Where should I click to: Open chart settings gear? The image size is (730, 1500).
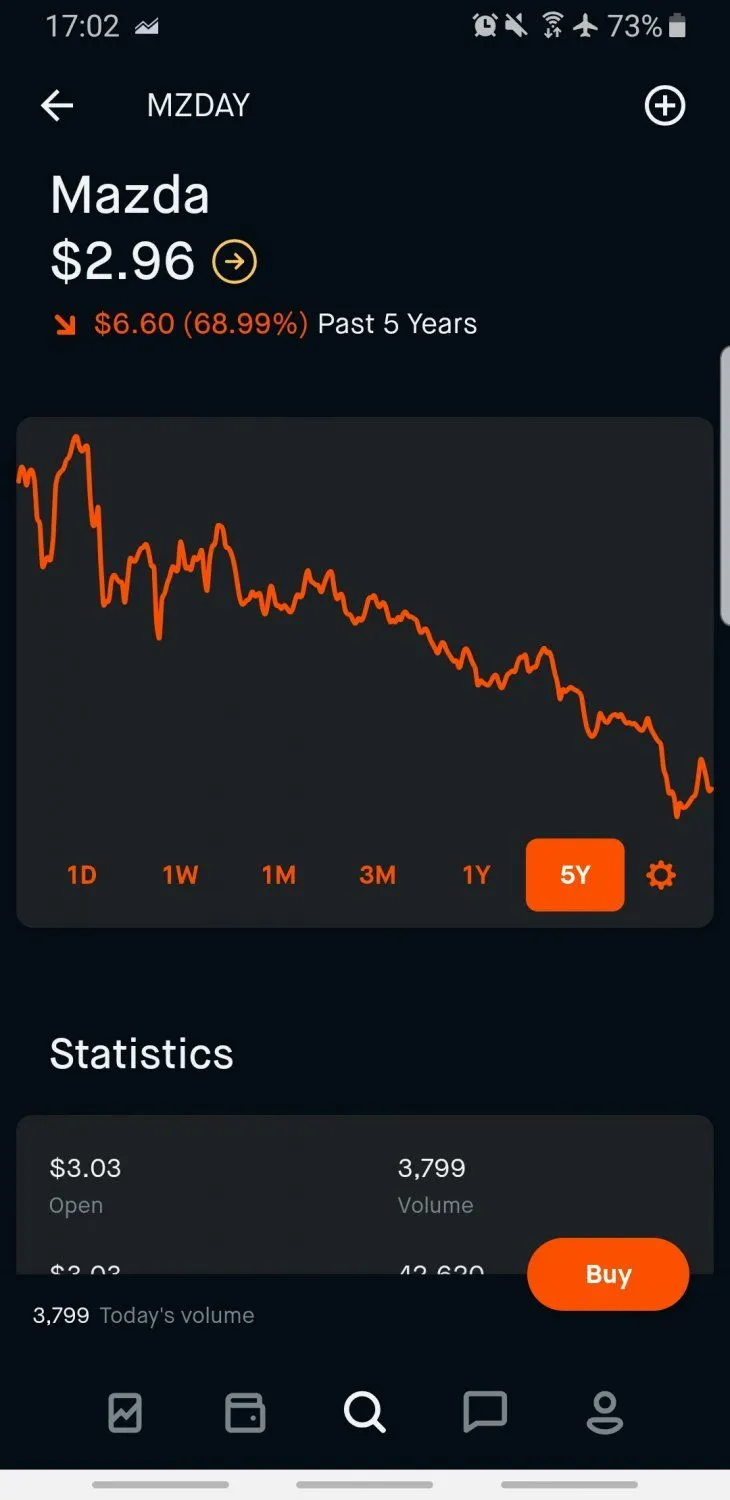661,876
